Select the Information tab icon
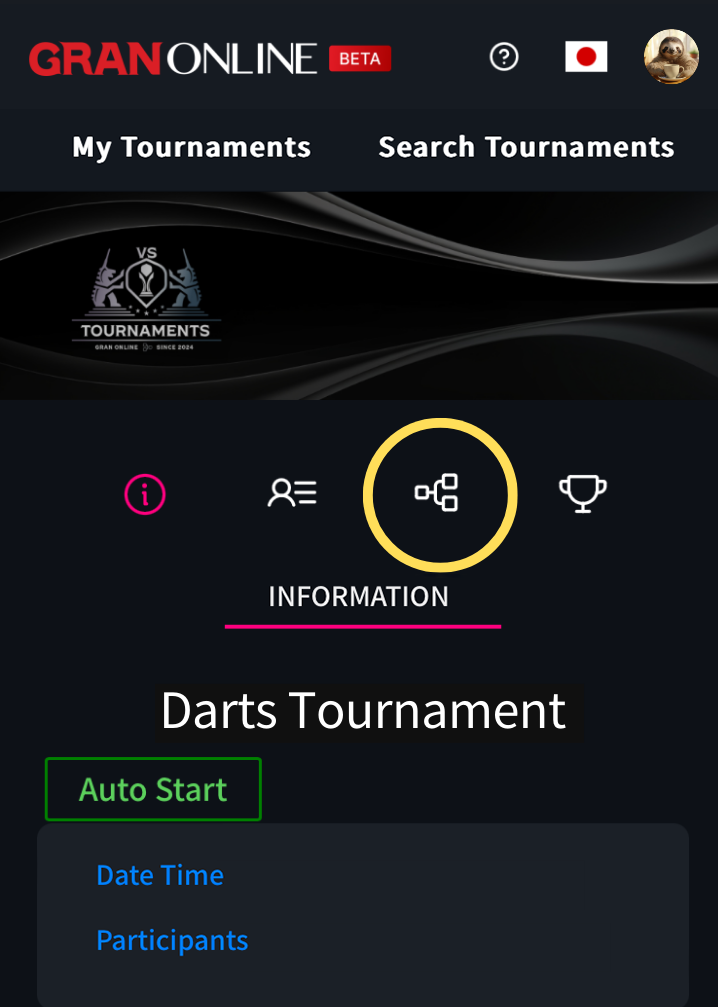 [145, 494]
